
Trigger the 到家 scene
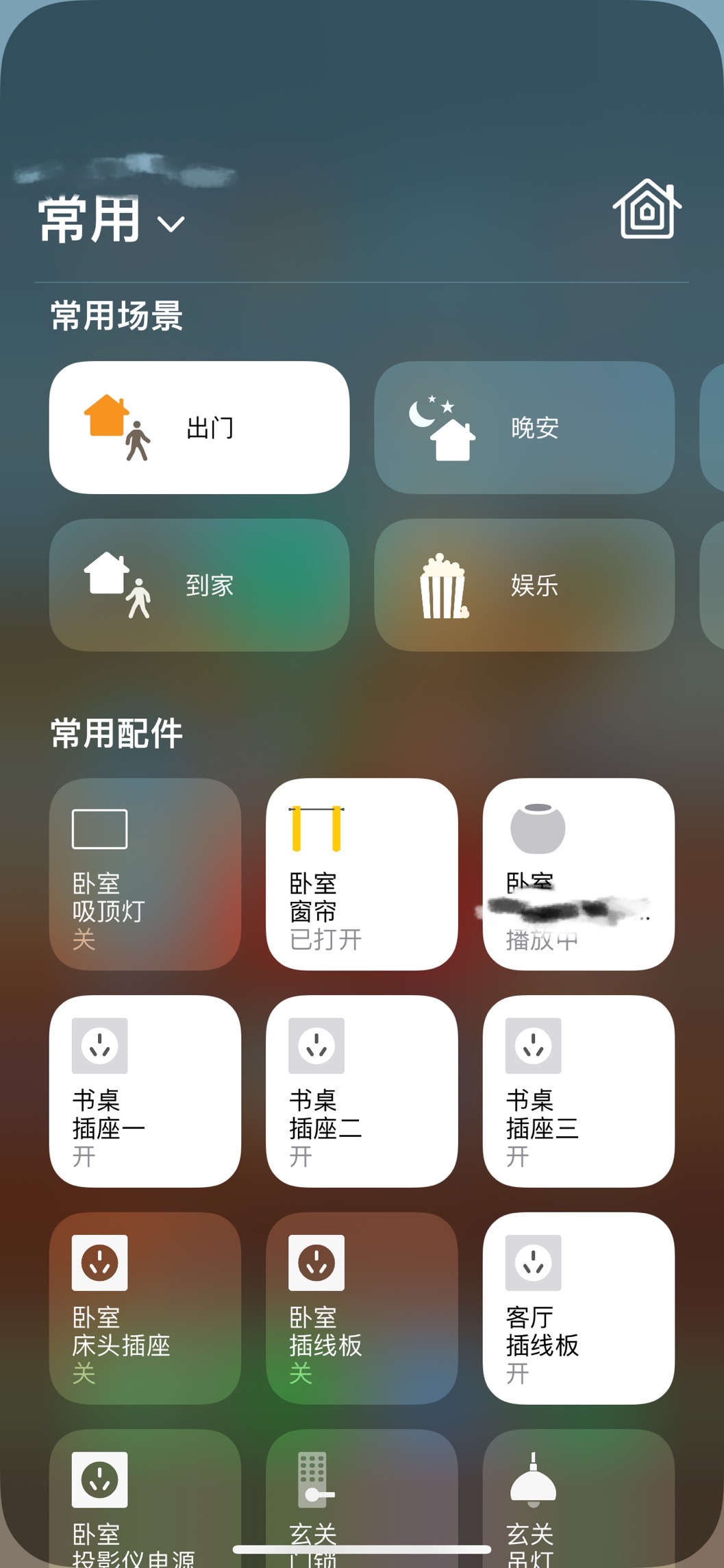(199, 585)
